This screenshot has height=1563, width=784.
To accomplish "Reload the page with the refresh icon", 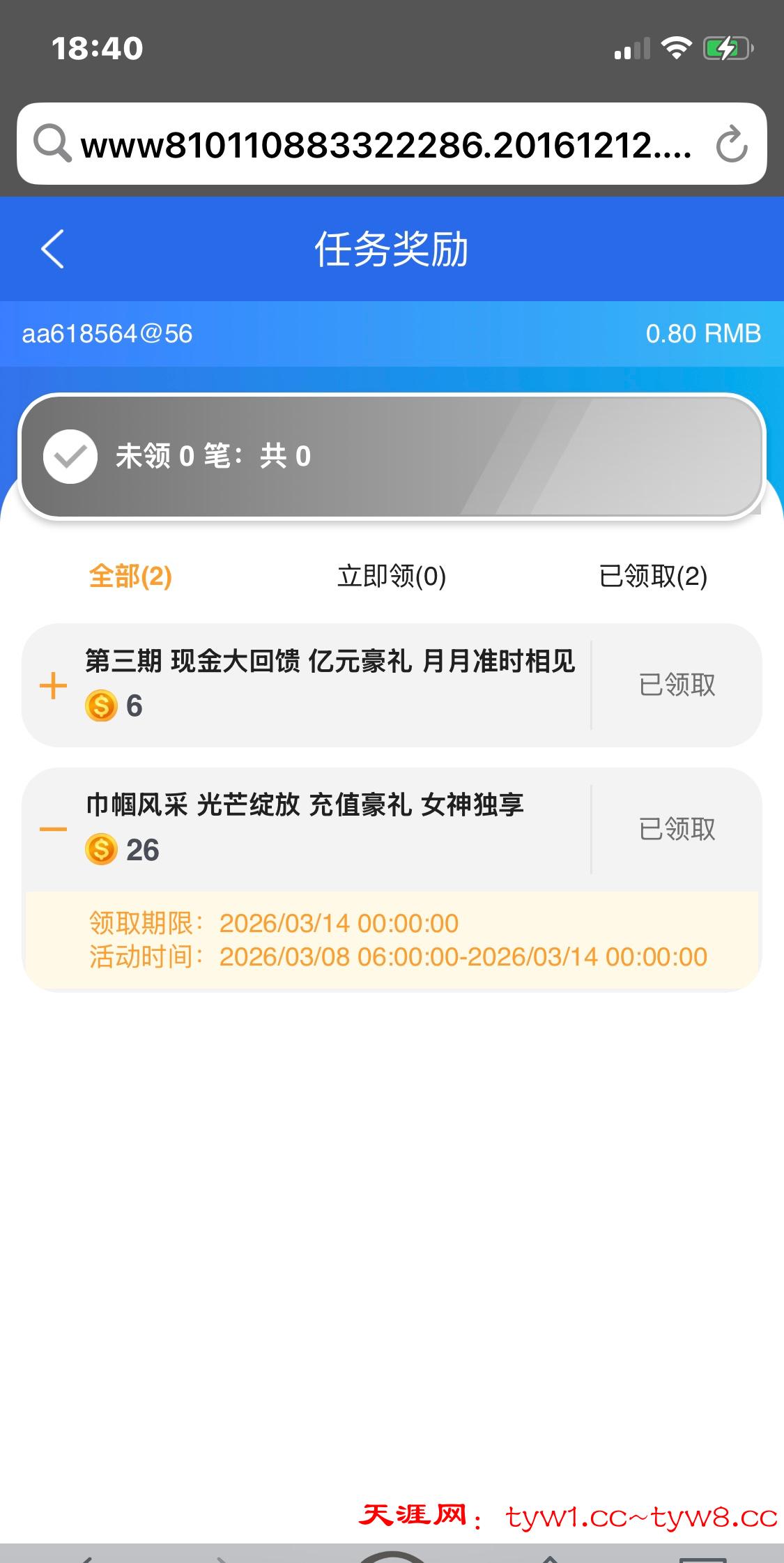I will tap(731, 144).
